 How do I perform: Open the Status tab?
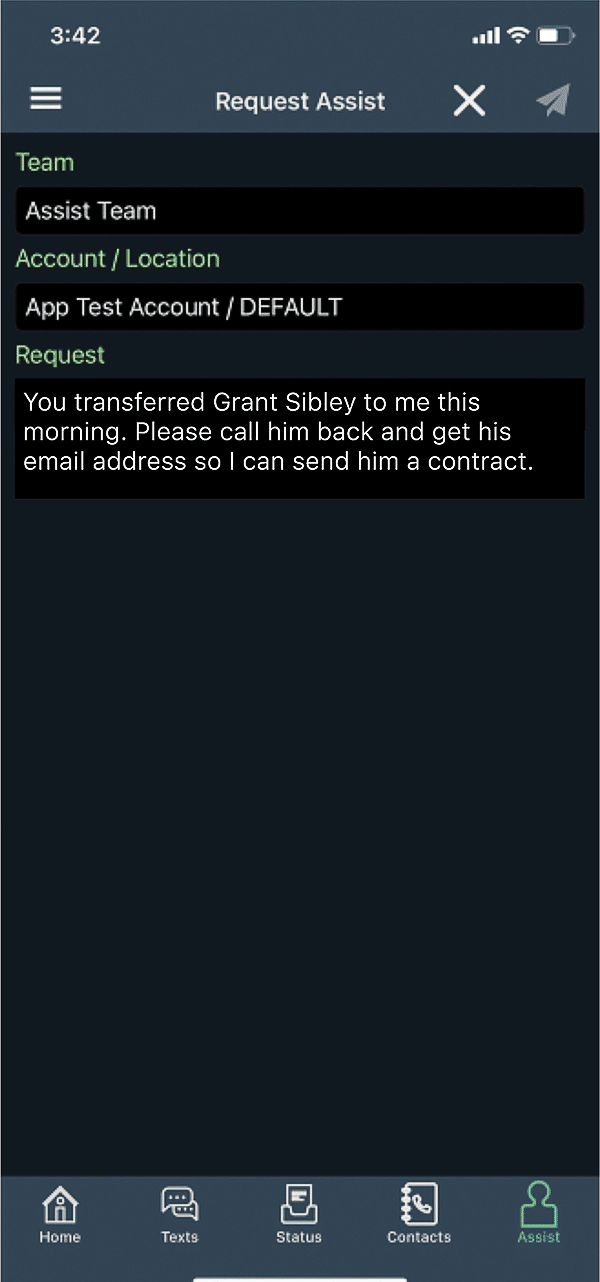(299, 1212)
